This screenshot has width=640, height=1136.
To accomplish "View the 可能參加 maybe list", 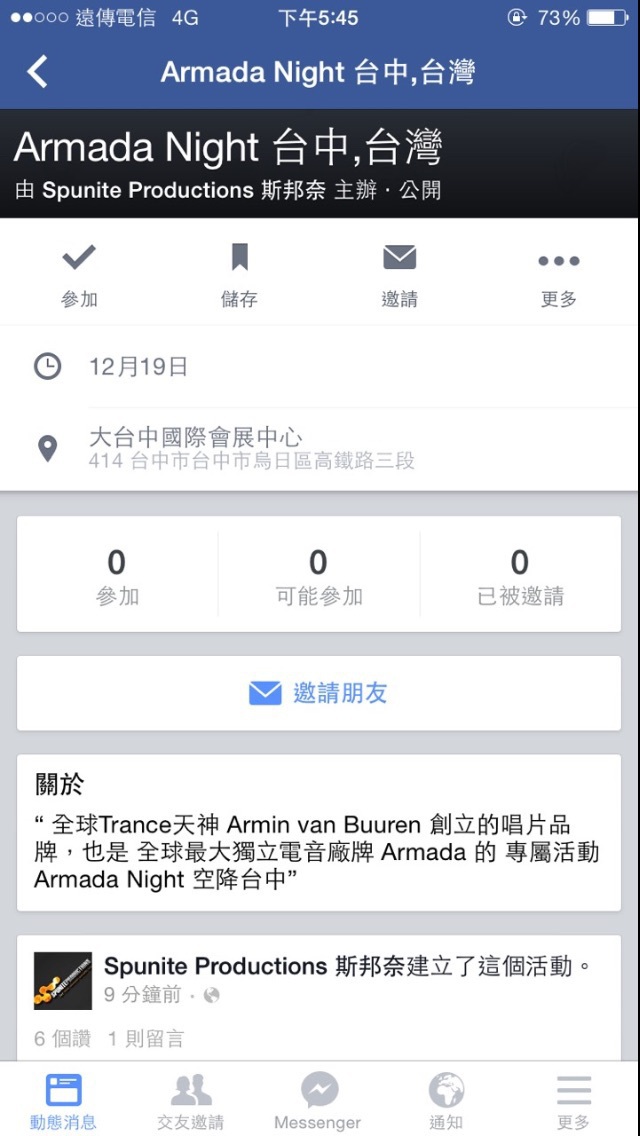I will tap(318, 576).
